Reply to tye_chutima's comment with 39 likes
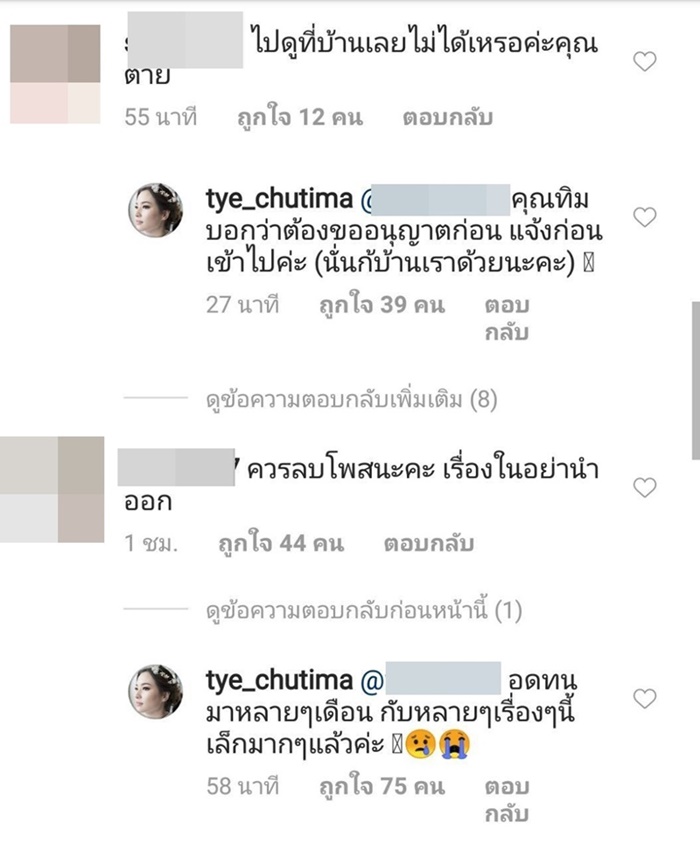 (507, 318)
